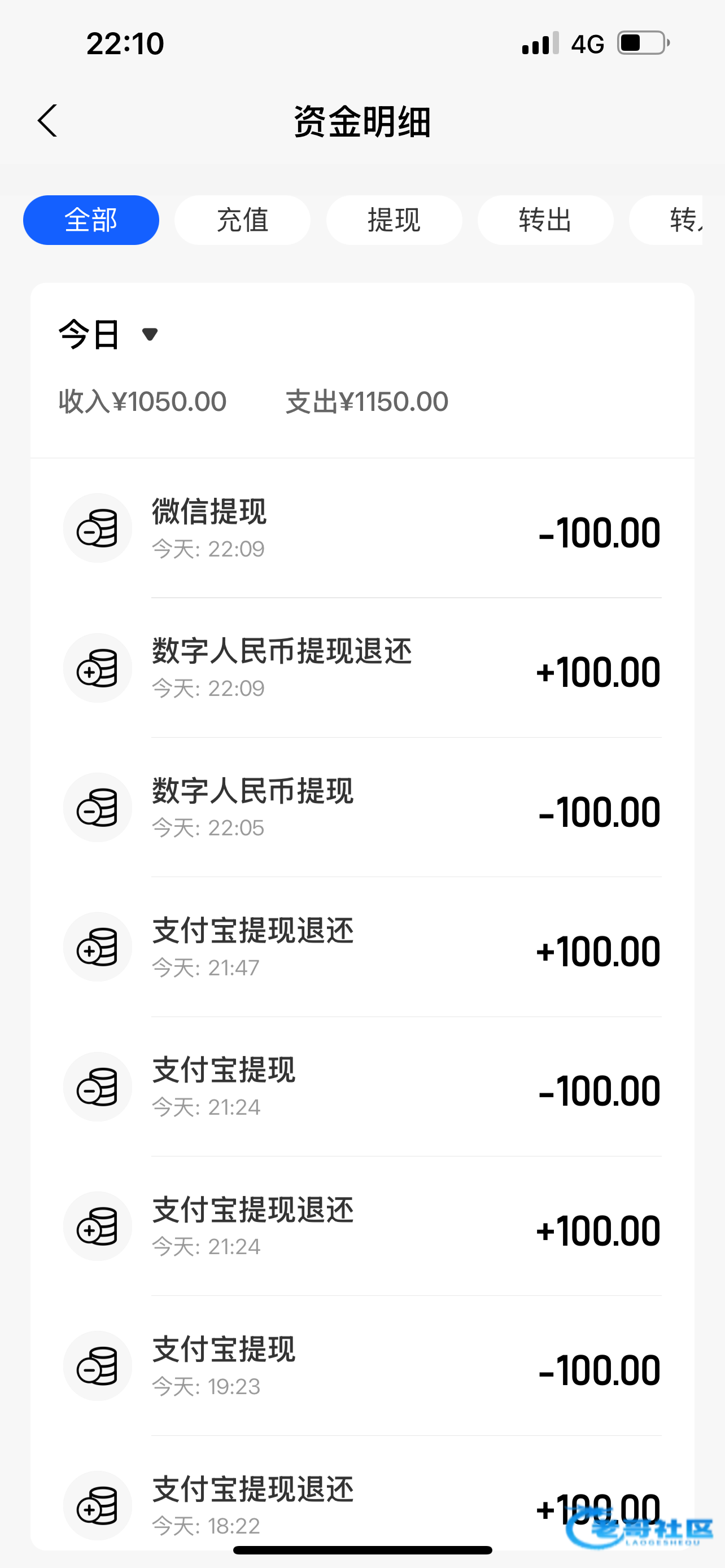
Task: Check the 支付宝提现 record at 19:23
Action: [x=362, y=1366]
